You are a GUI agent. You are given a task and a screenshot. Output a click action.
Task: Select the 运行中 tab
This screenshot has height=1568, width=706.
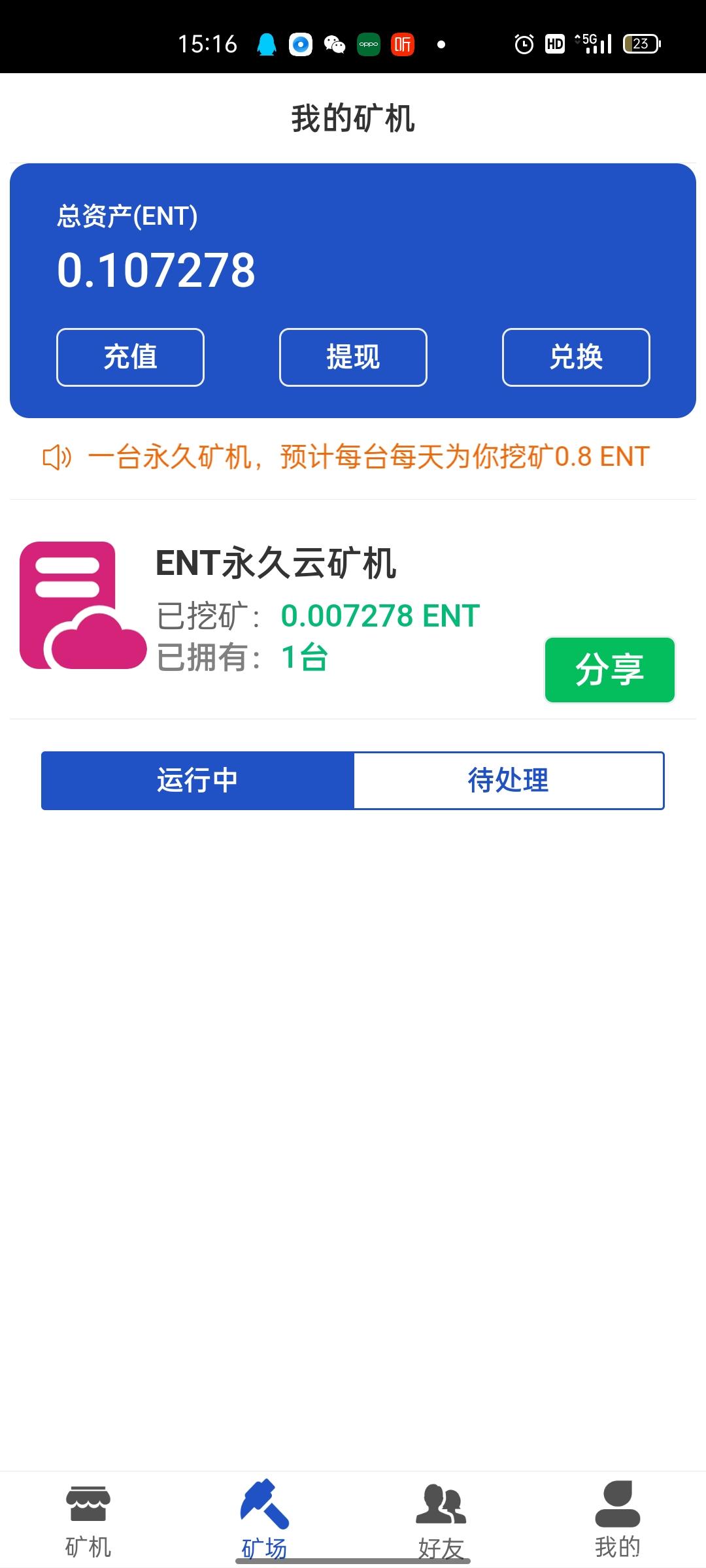(x=196, y=780)
